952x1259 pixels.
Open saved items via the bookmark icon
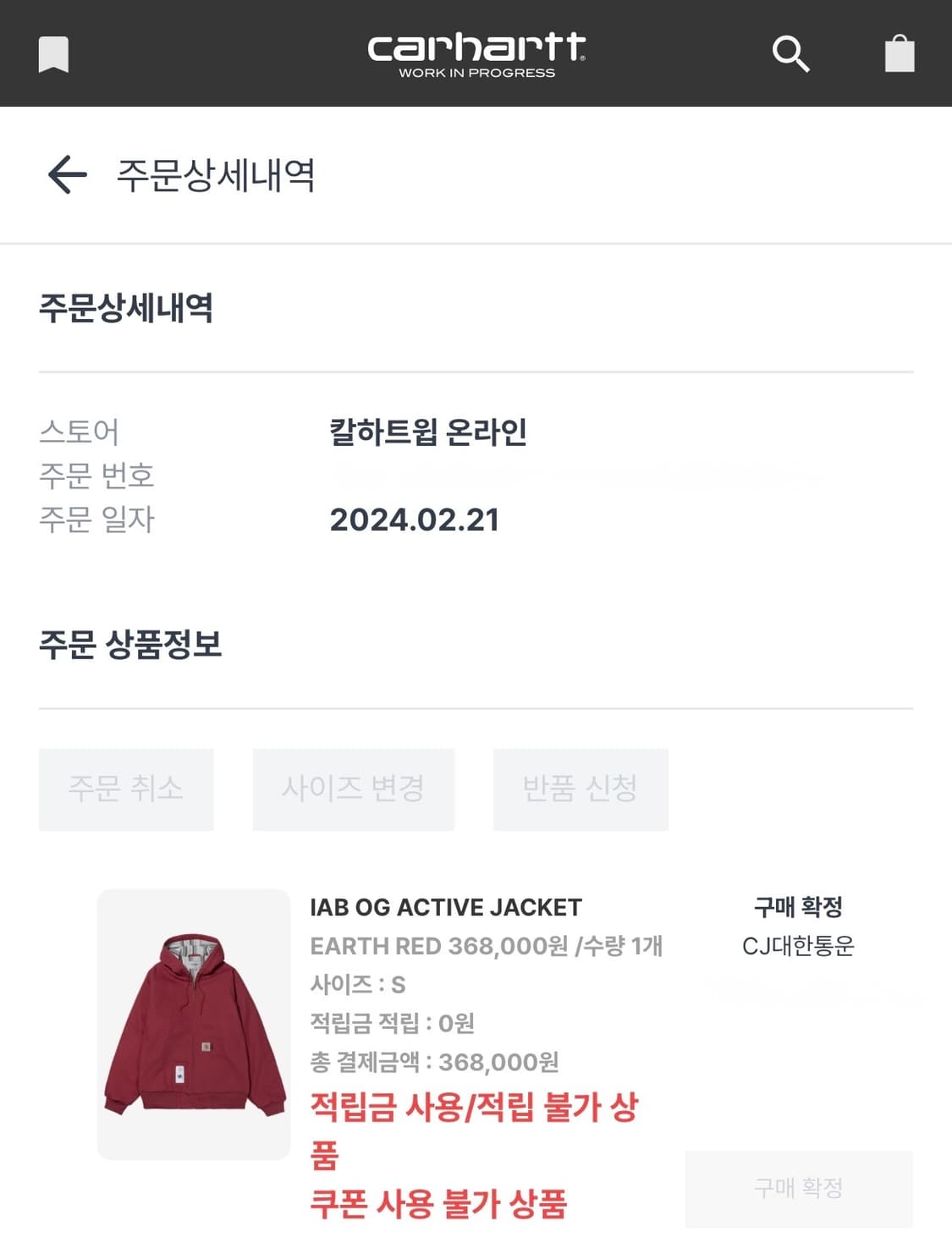pyautogui.click(x=52, y=55)
